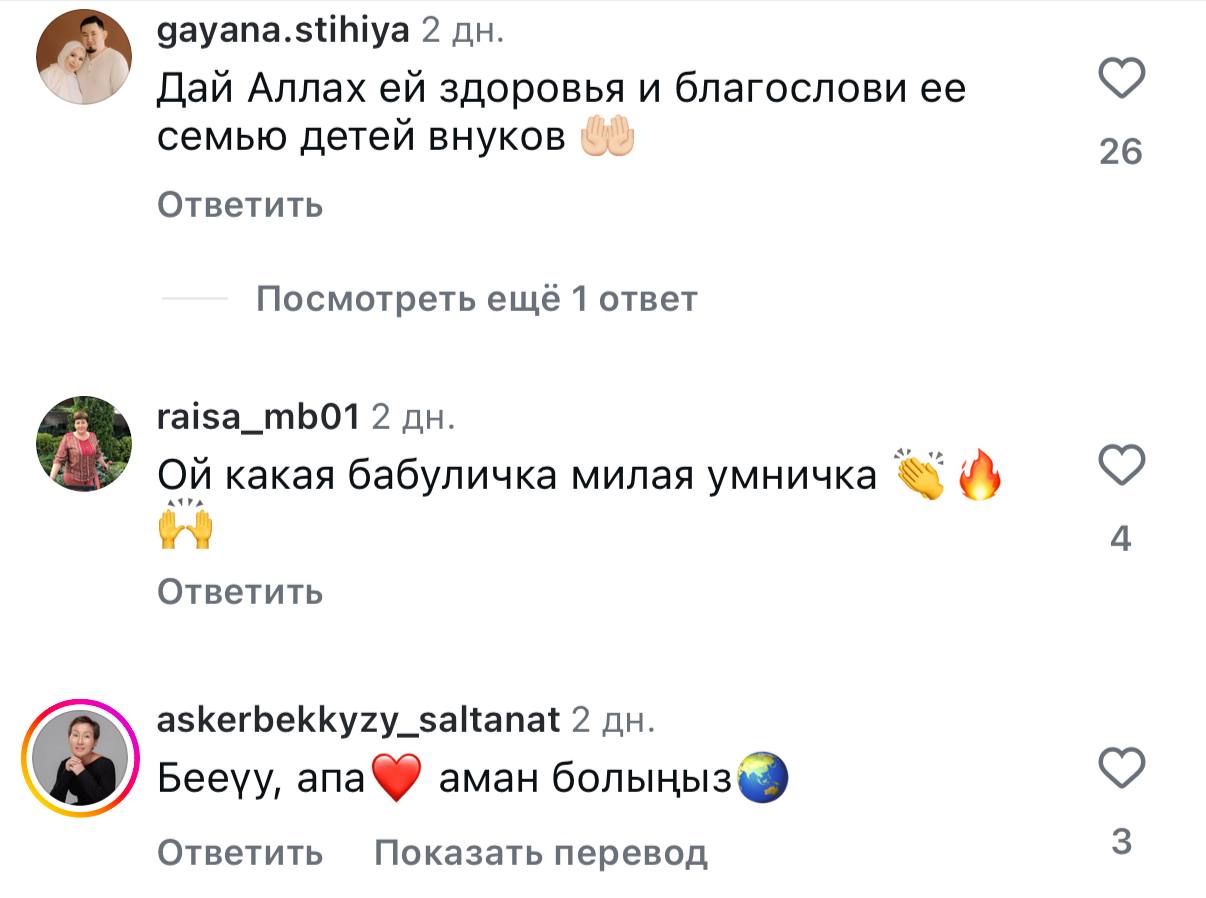Like raisa_mb01's comment

tap(1121, 465)
